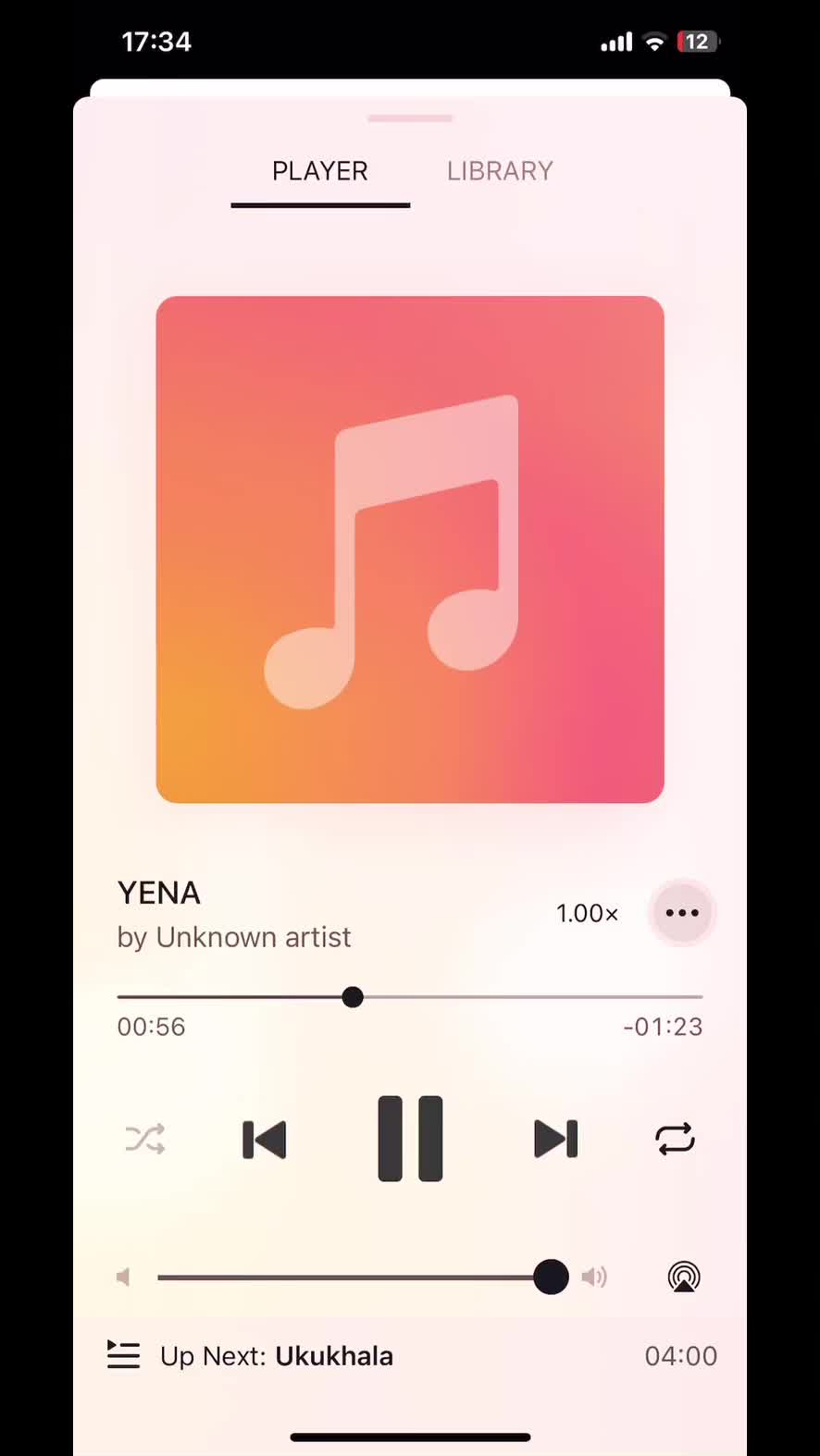The image size is (820, 1456).
Task: Open the three-dot more options menu
Action: click(682, 913)
